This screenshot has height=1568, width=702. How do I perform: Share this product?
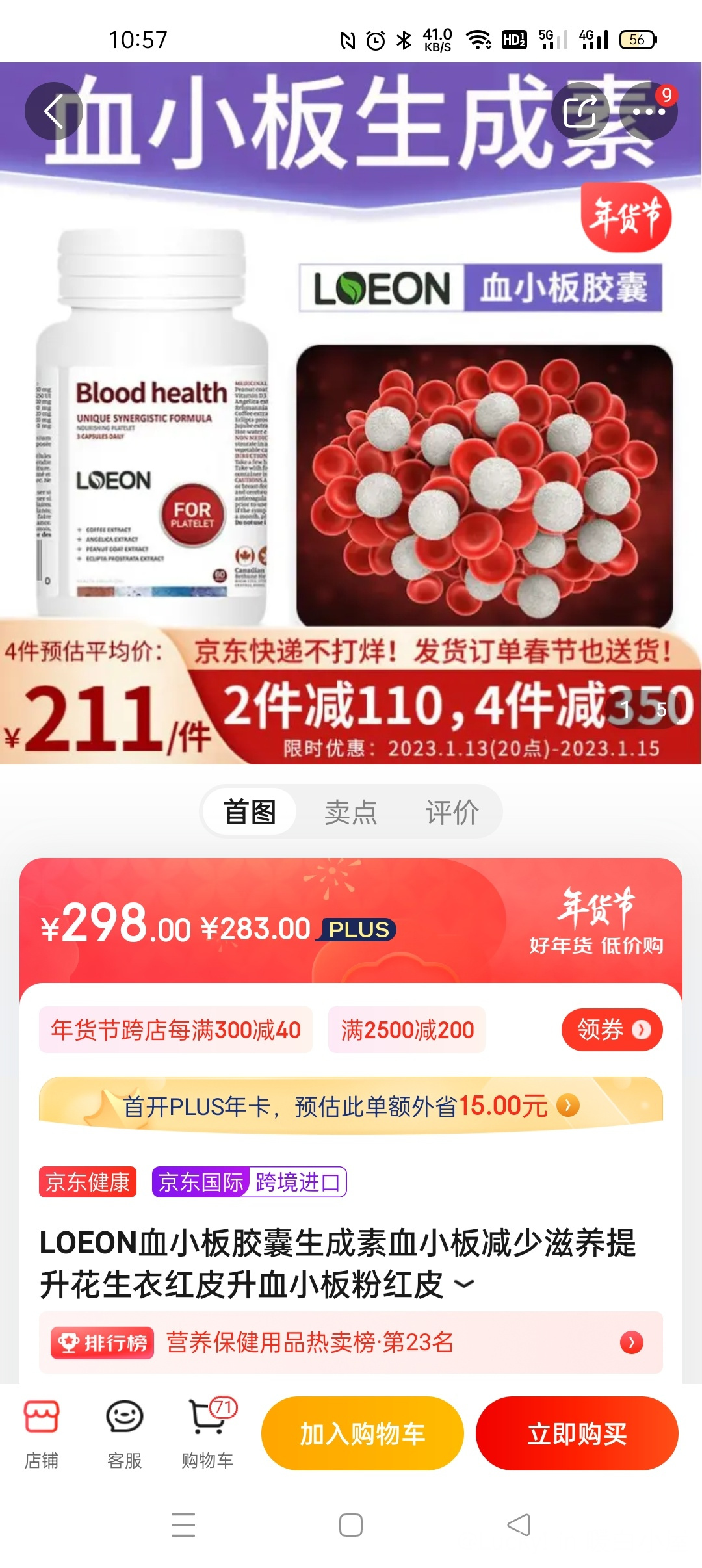pos(580,111)
